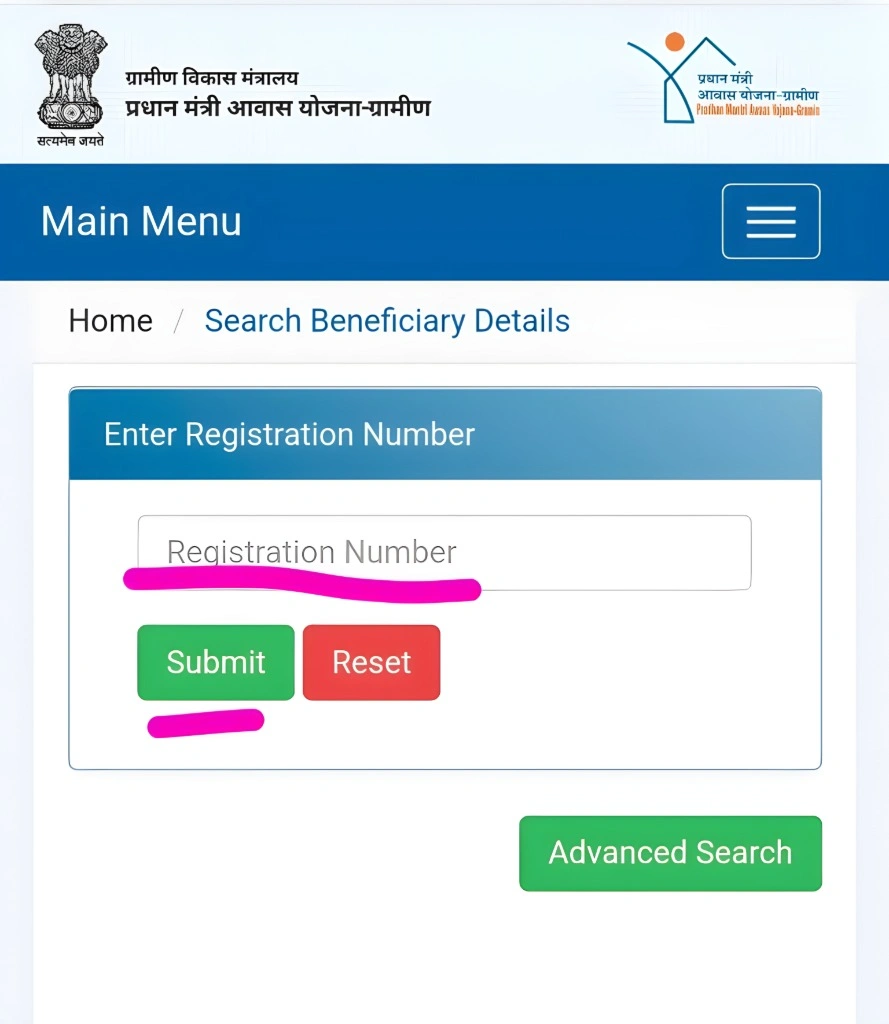Click the Main Menu heading
Viewport: 889px width, 1024px height.
(x=140, y=221)
